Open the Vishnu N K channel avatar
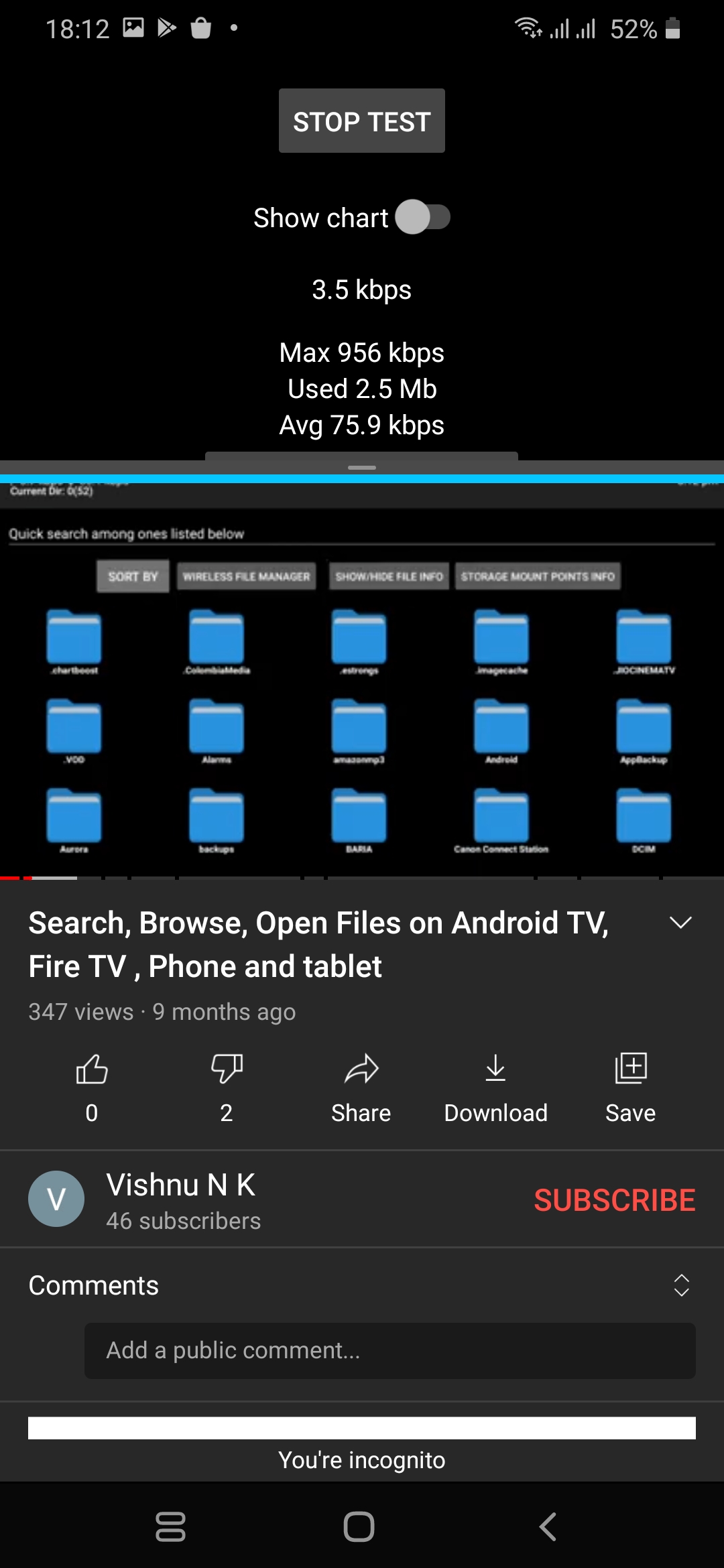Screen dimensions: 724x1568 pos(56,1199)
